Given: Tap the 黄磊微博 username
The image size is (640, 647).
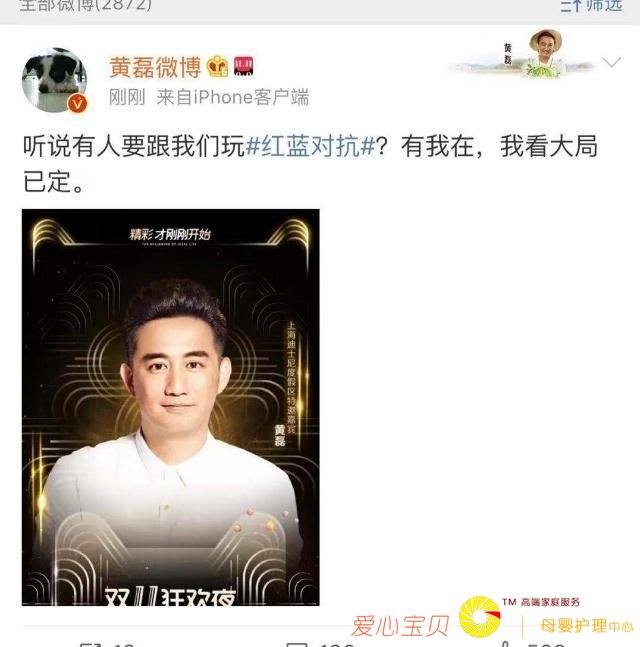Looking at the screenshot, I should (x=155, y=67).
